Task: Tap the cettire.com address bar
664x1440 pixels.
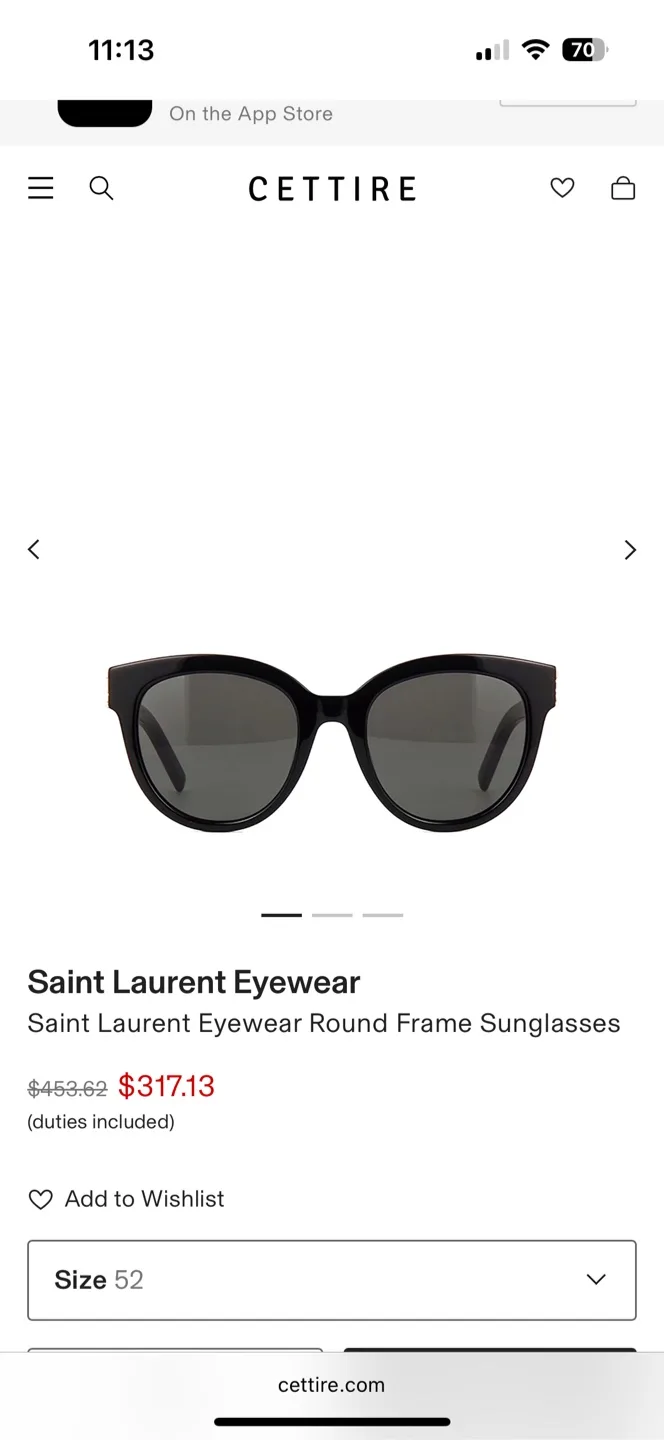Action: 332,1385
